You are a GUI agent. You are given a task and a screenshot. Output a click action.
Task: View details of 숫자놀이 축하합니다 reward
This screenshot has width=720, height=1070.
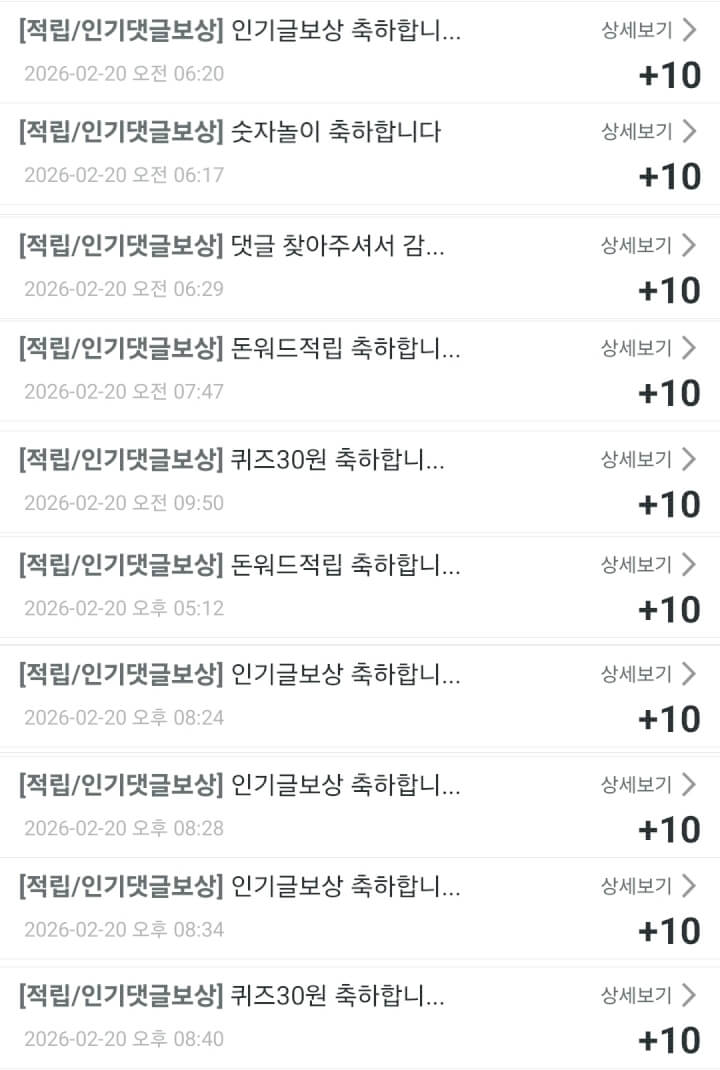648,131
